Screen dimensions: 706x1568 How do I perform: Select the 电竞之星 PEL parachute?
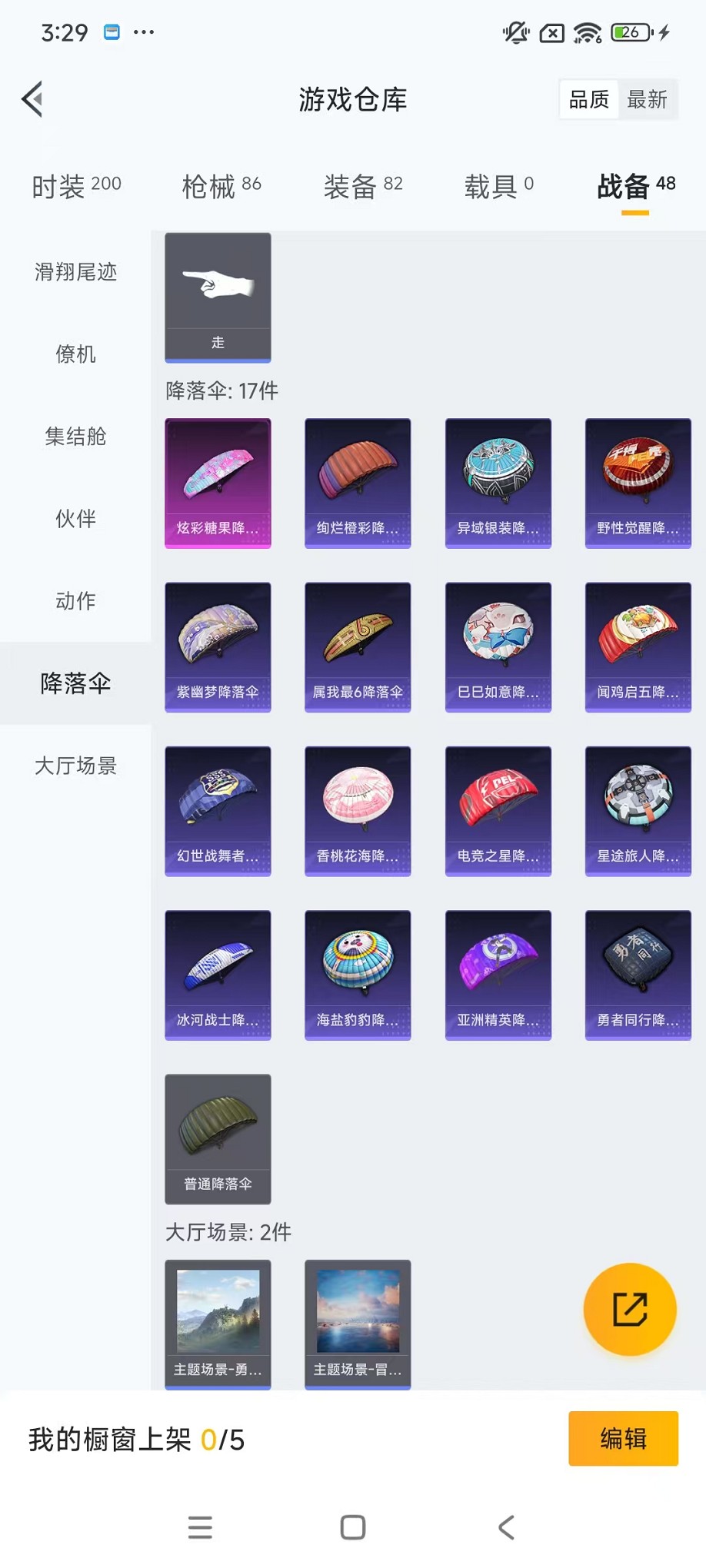click(x=498, y=811)
